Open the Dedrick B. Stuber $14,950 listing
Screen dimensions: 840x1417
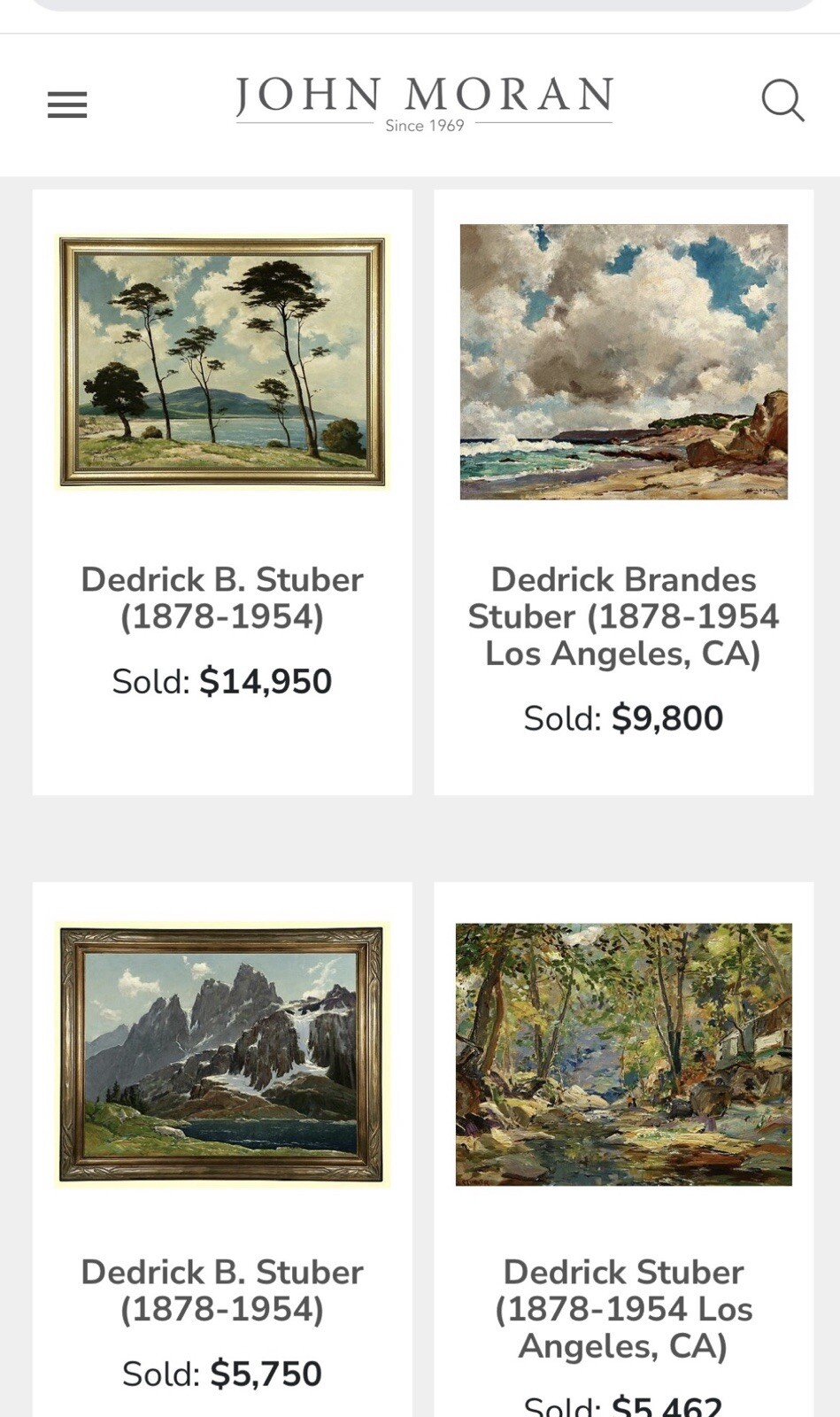click(221, 598)
